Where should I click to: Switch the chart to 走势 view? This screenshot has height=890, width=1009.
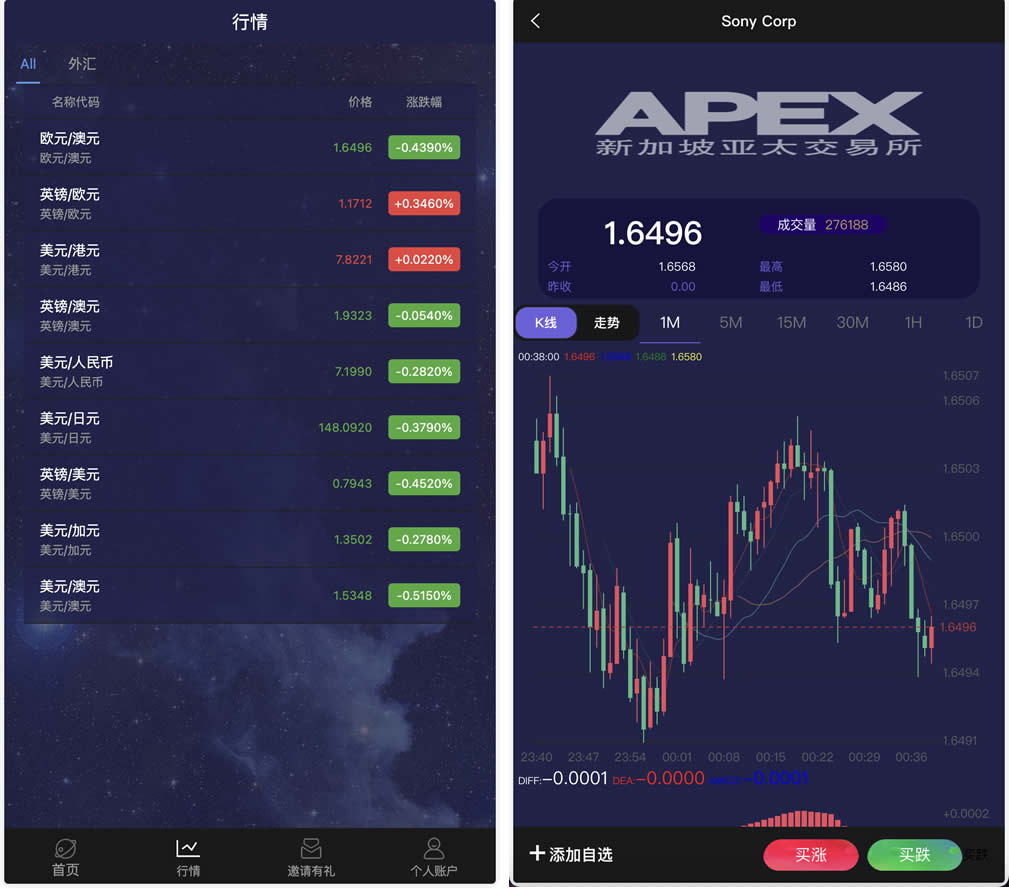click(x=607, y=323)
